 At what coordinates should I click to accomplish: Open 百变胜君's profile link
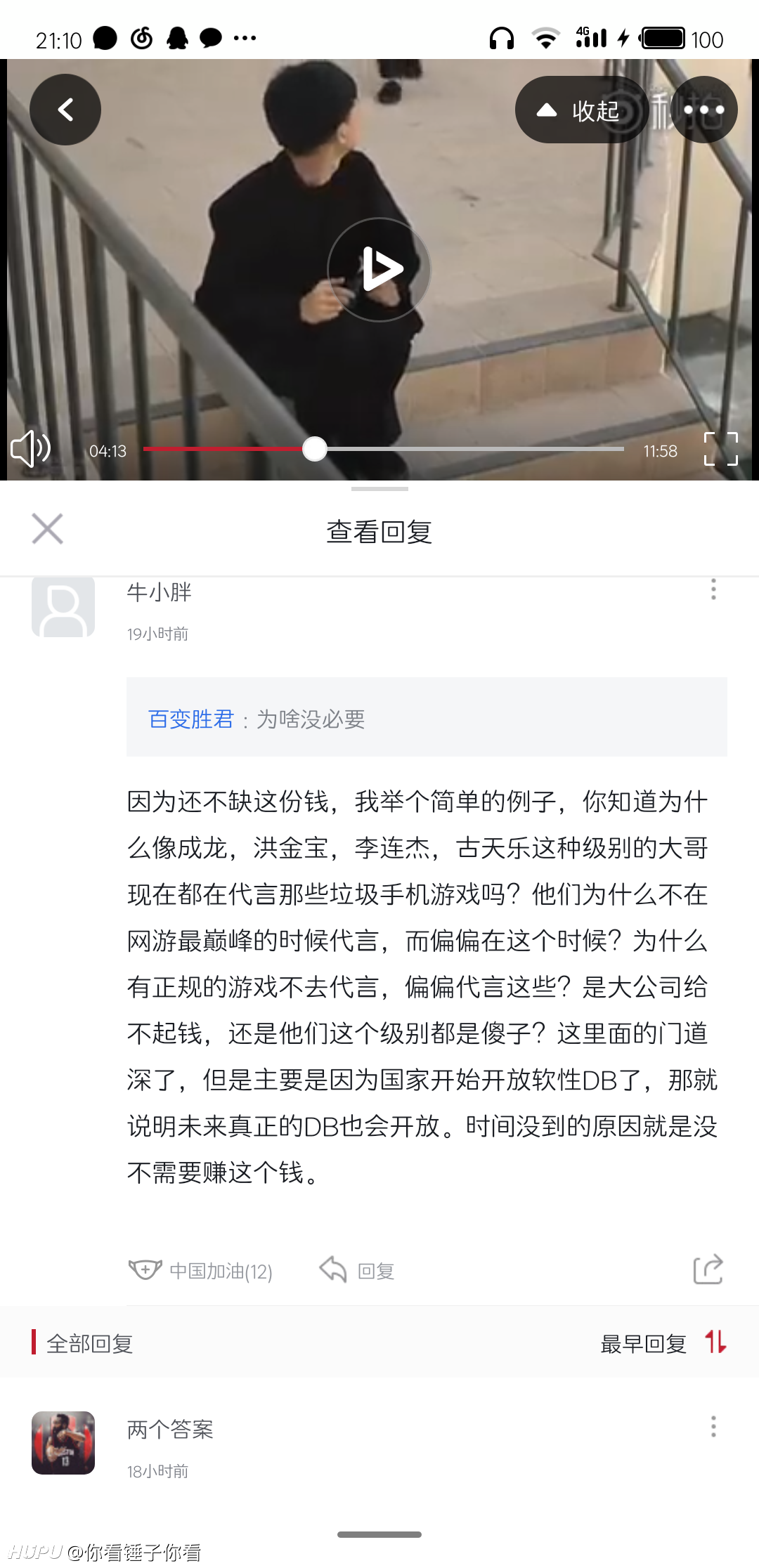tap(190, 719)
